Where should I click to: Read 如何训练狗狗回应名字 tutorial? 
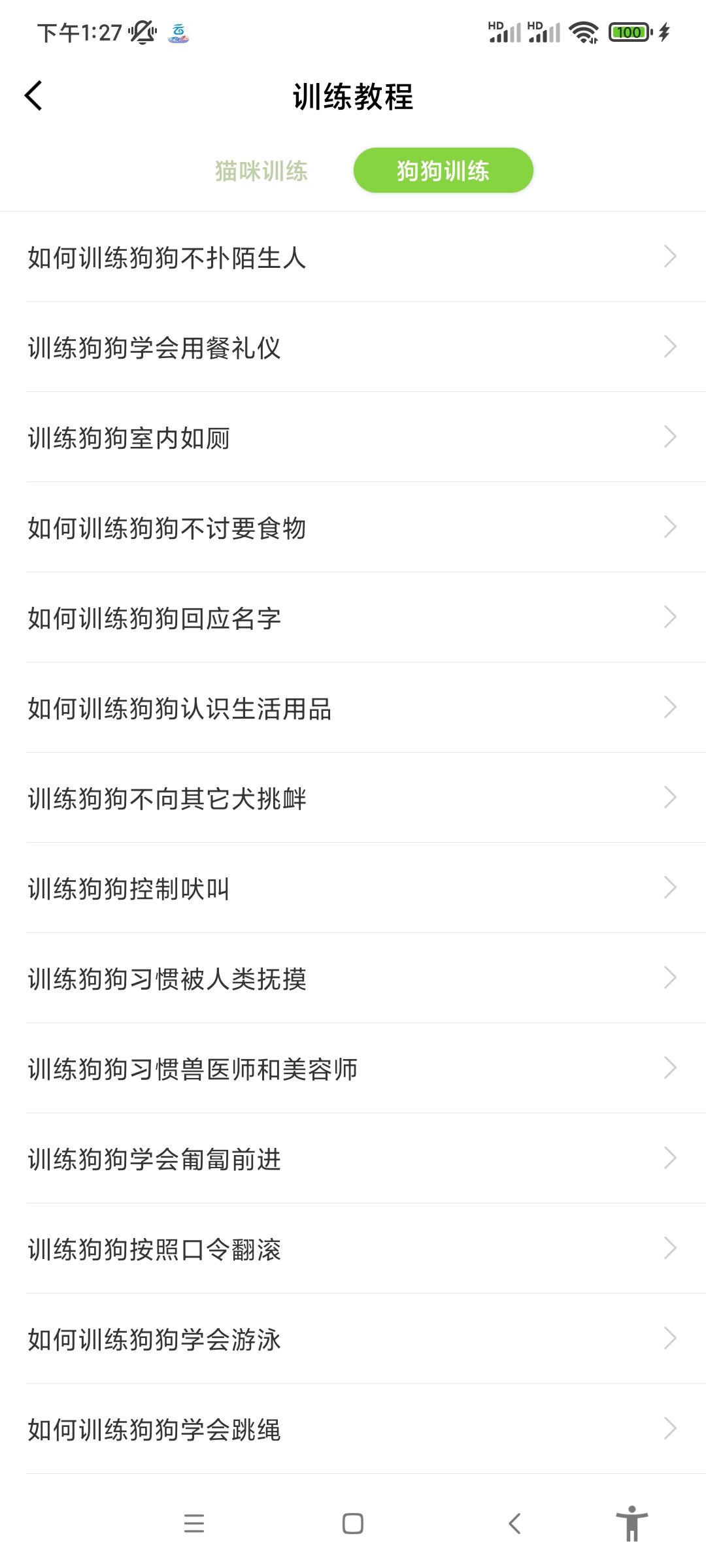coord(353,618)
